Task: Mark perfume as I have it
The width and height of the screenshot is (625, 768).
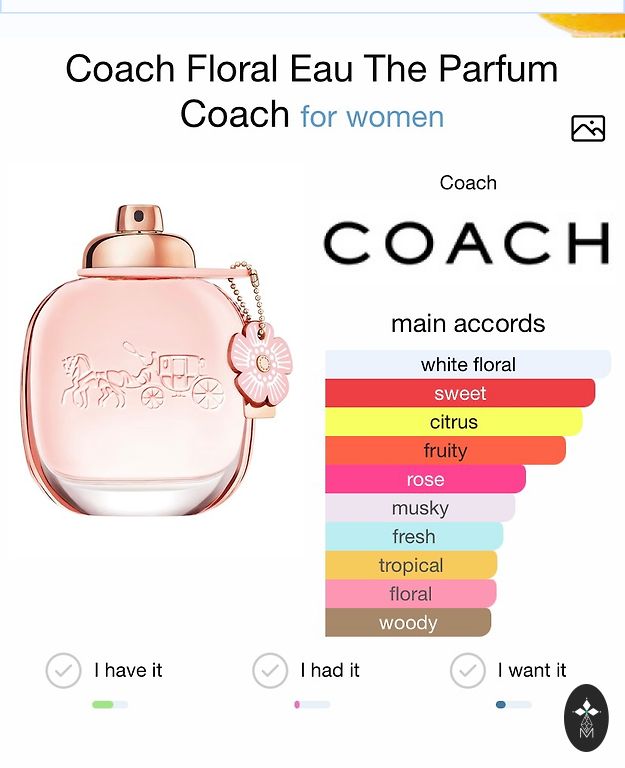Action: [64, 670]
